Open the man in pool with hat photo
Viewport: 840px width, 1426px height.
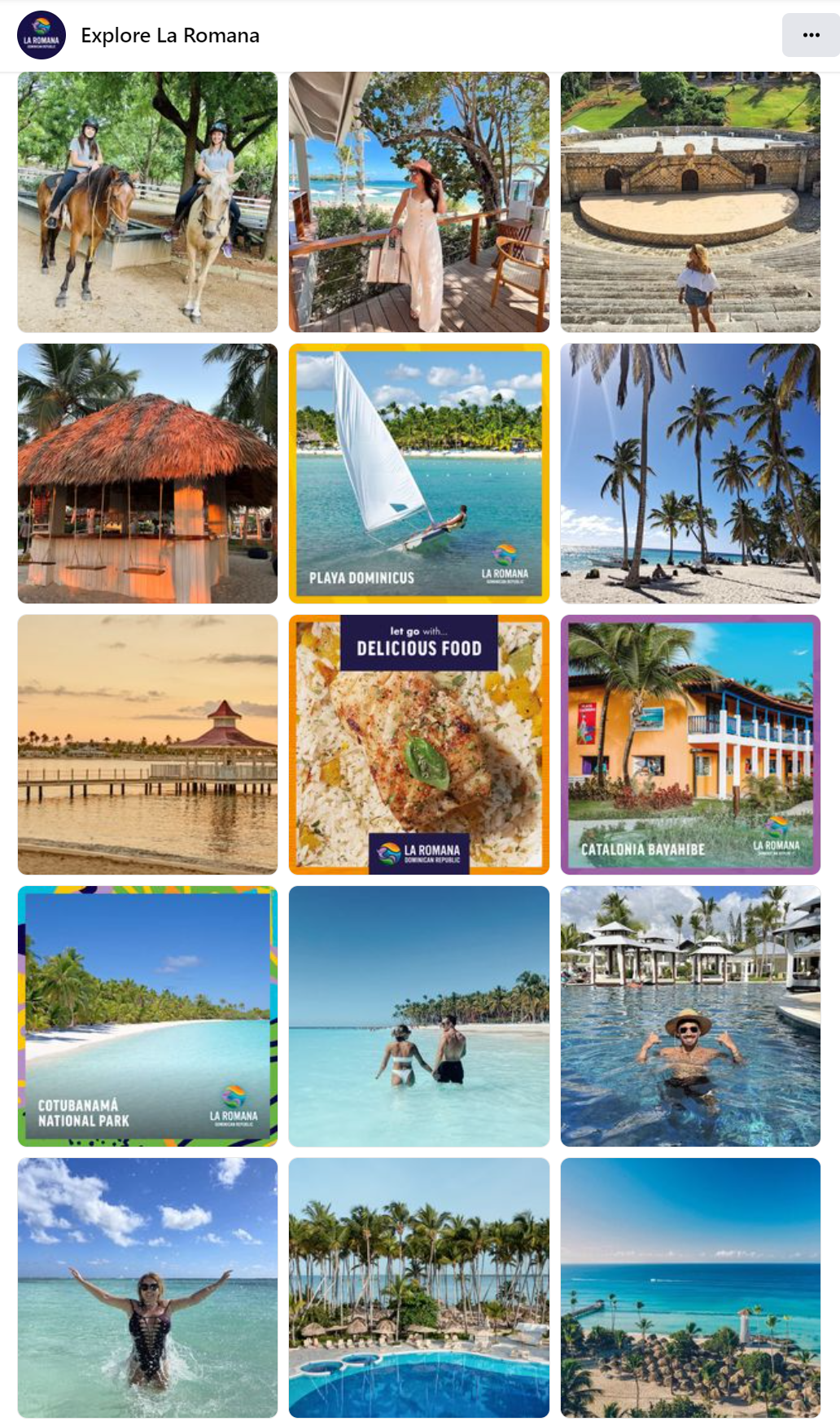point(689,1016)
